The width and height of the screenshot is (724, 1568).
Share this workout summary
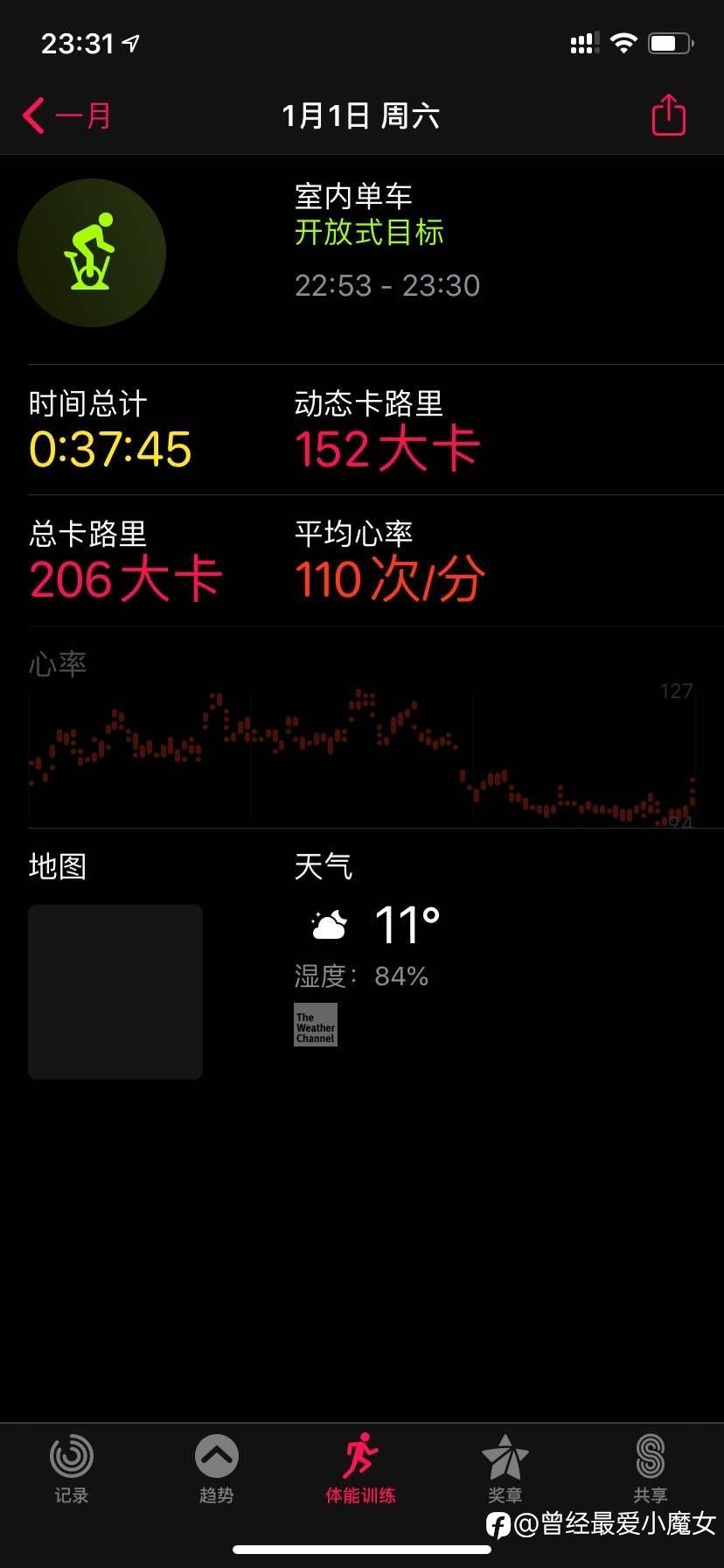point(669,115)
